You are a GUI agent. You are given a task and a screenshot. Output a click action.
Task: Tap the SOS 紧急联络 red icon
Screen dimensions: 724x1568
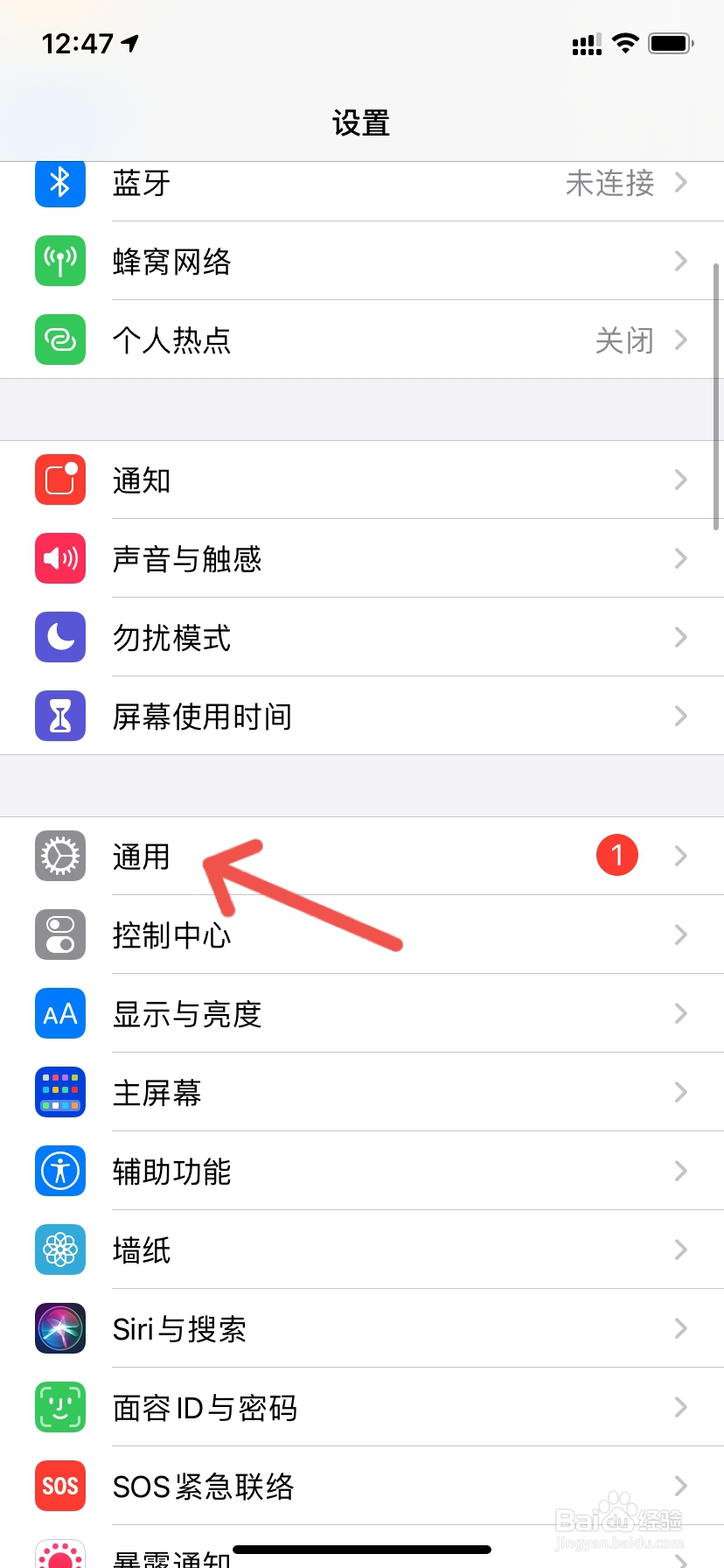click(x=59, y=1486)
